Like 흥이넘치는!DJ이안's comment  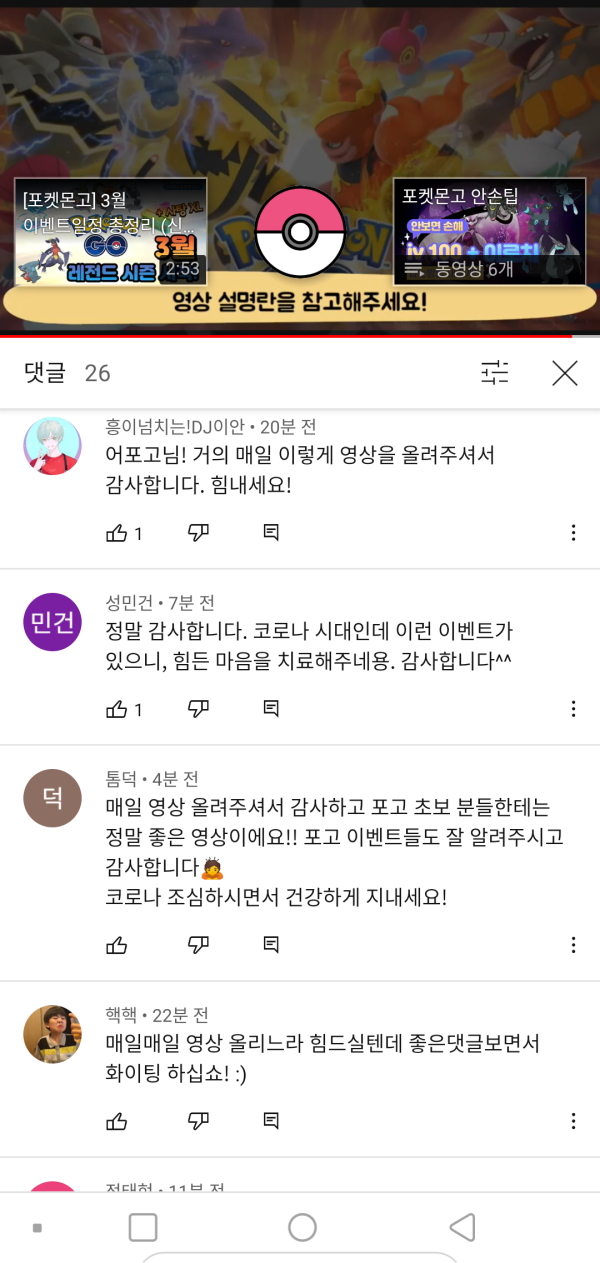coord(117,533)
